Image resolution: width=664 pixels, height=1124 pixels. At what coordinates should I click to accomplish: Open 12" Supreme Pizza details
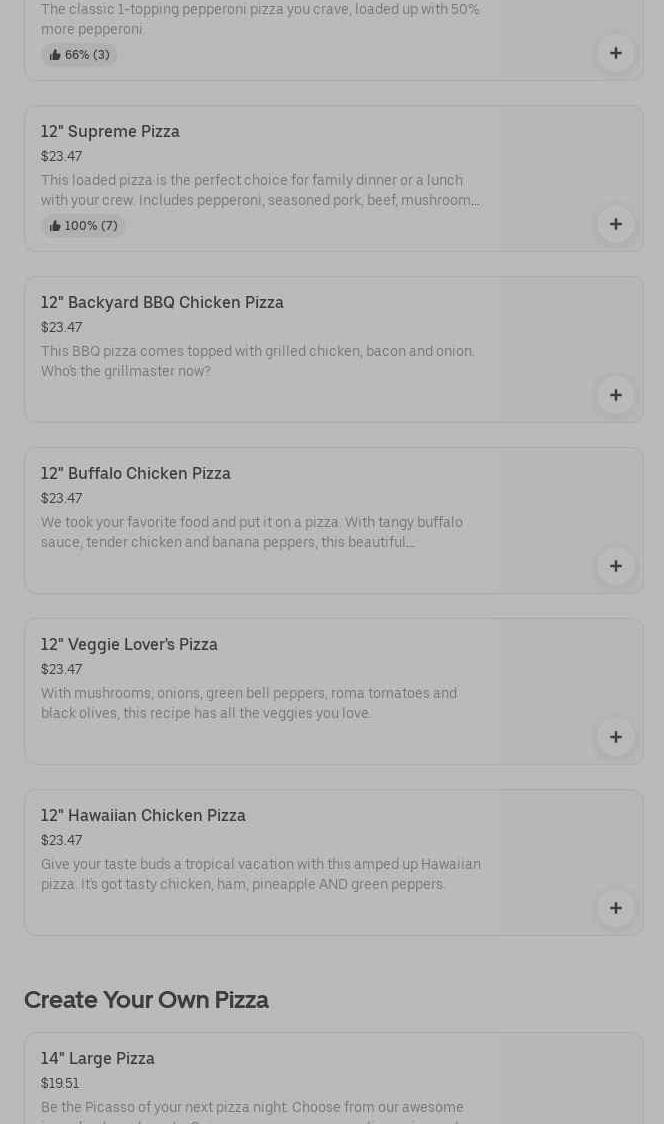click(x=110, y=131)
